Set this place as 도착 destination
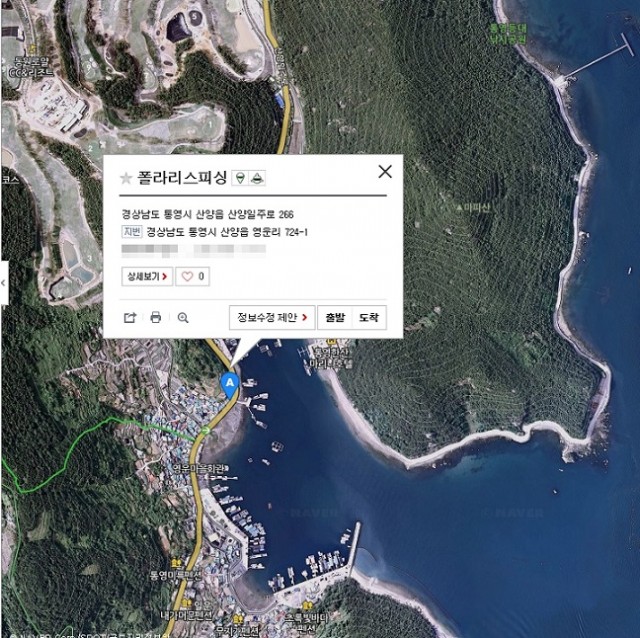 (369, 318)
